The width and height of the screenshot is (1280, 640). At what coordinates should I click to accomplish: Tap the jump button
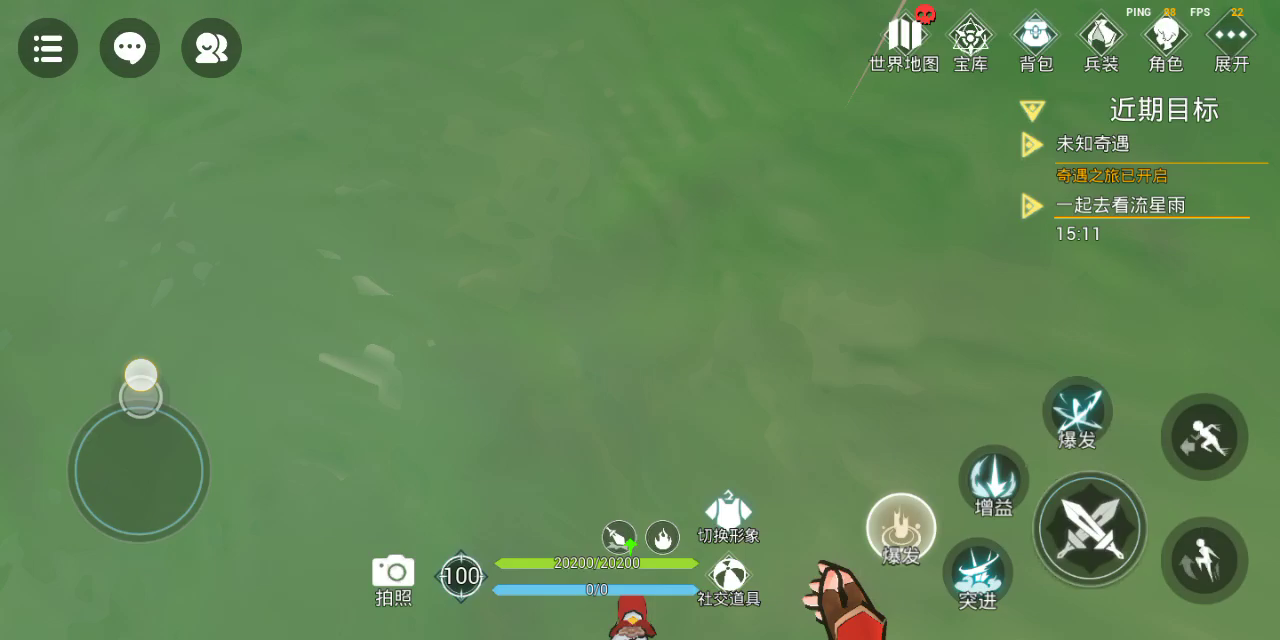1204,560
